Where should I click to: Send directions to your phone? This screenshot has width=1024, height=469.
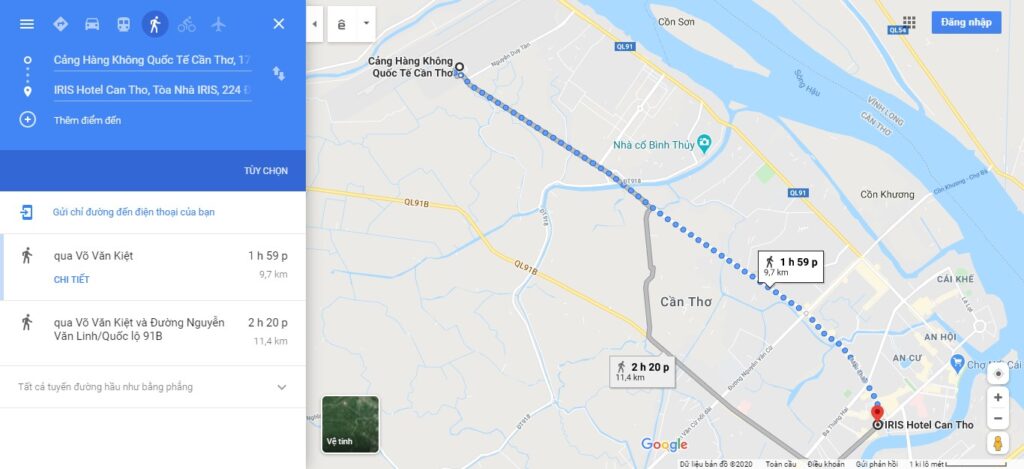tap(133, 212)
